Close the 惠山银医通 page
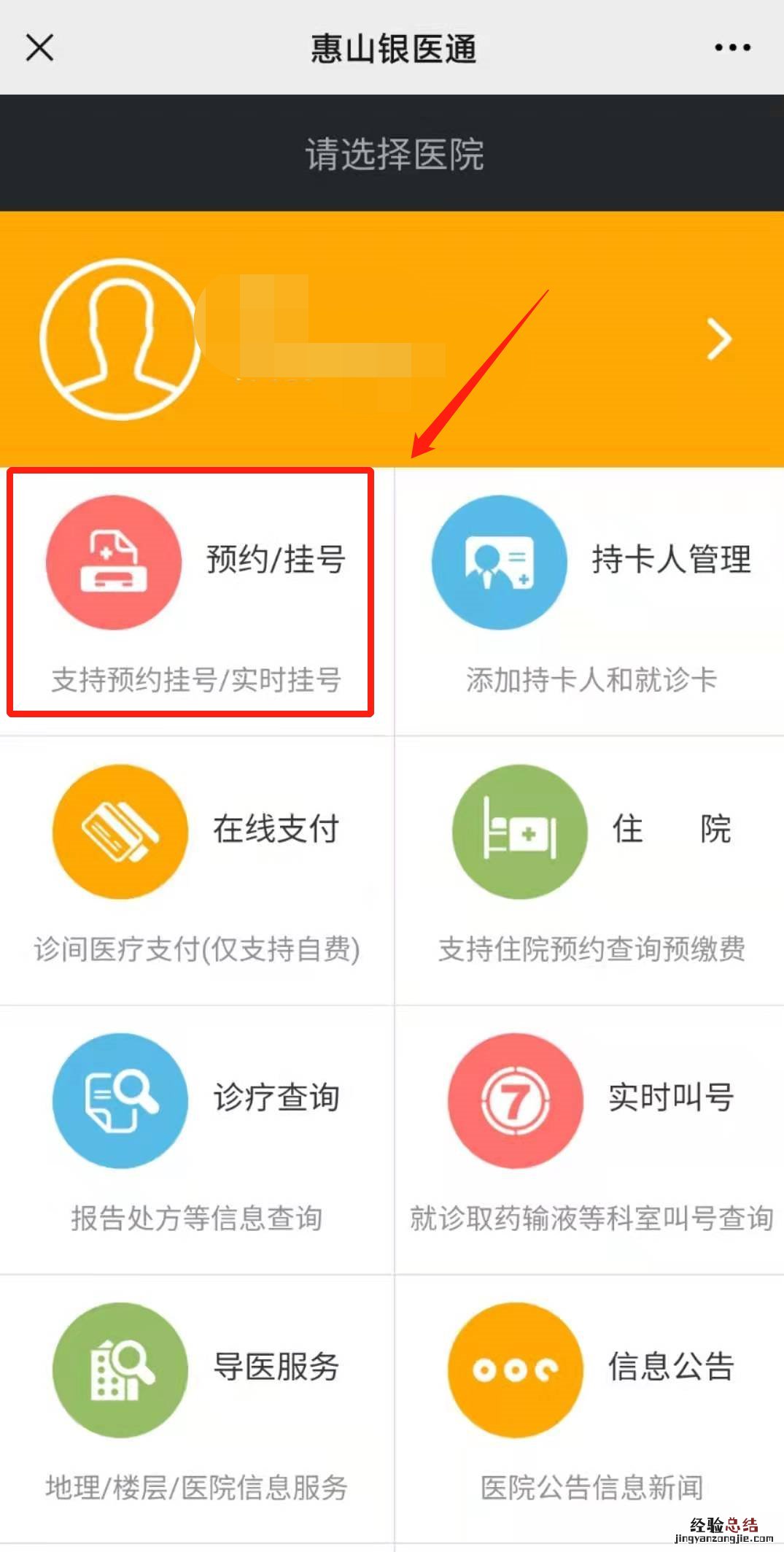This screenshot has width=784, height=1552. point(39,48)
